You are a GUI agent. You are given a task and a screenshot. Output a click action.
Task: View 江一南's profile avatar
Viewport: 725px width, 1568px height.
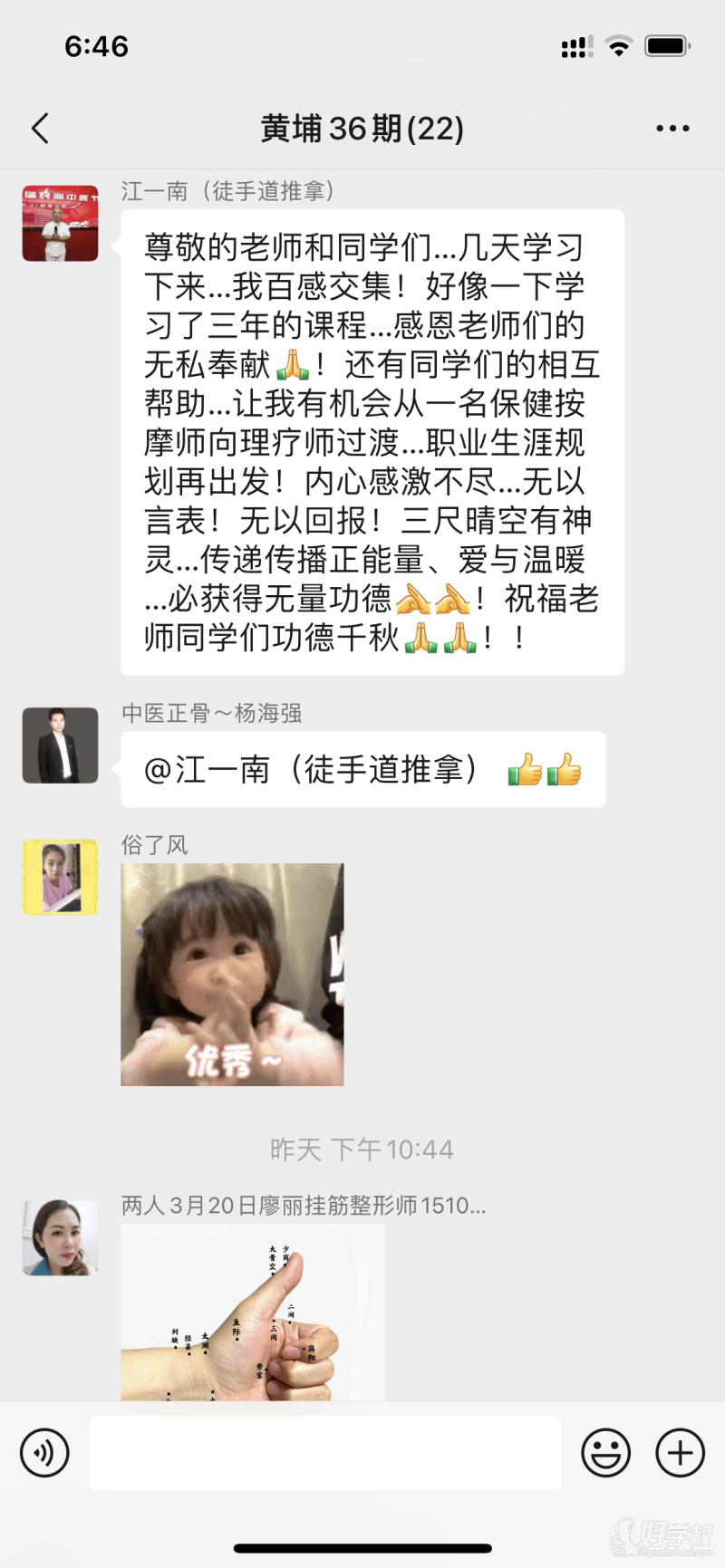point(60,224)
